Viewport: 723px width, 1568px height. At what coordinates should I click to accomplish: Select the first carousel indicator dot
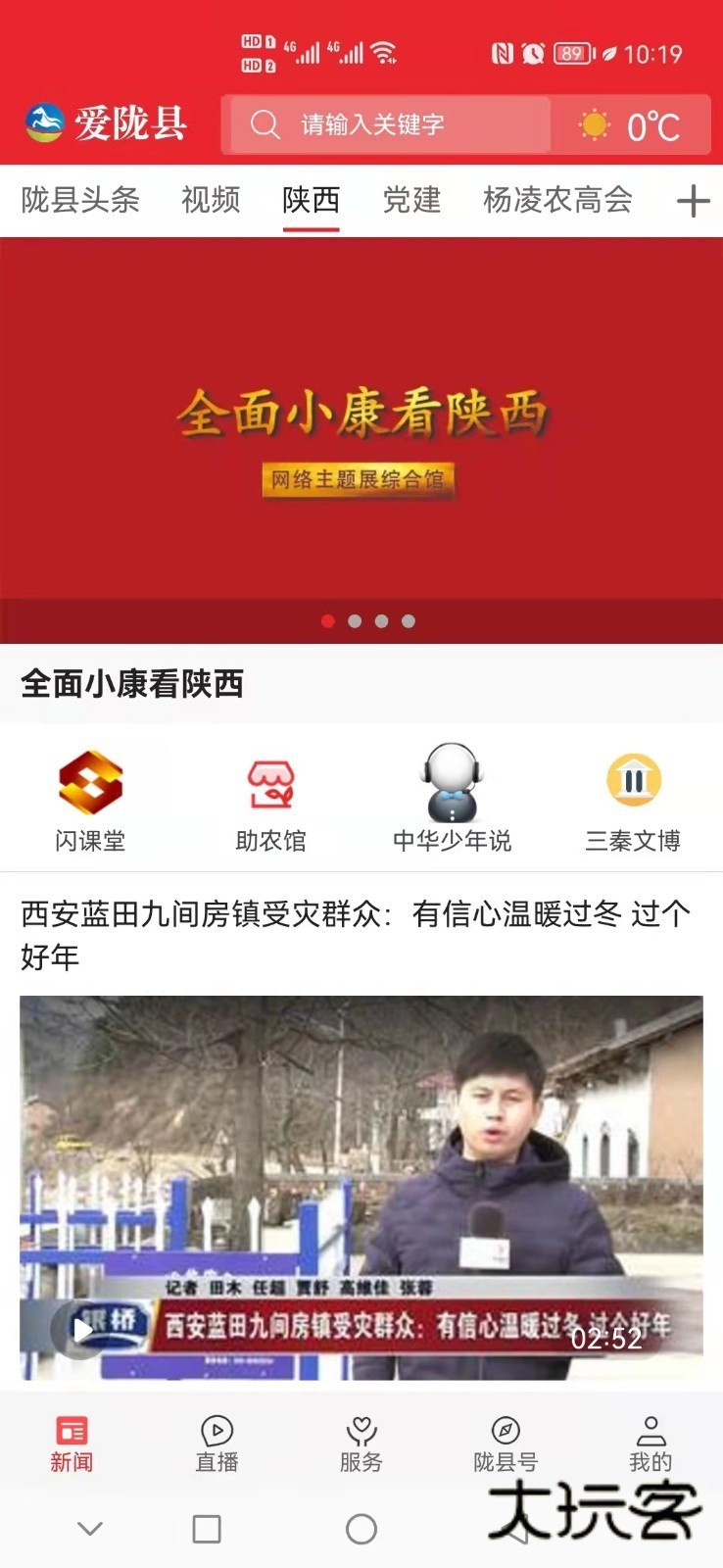pos(325,620)
